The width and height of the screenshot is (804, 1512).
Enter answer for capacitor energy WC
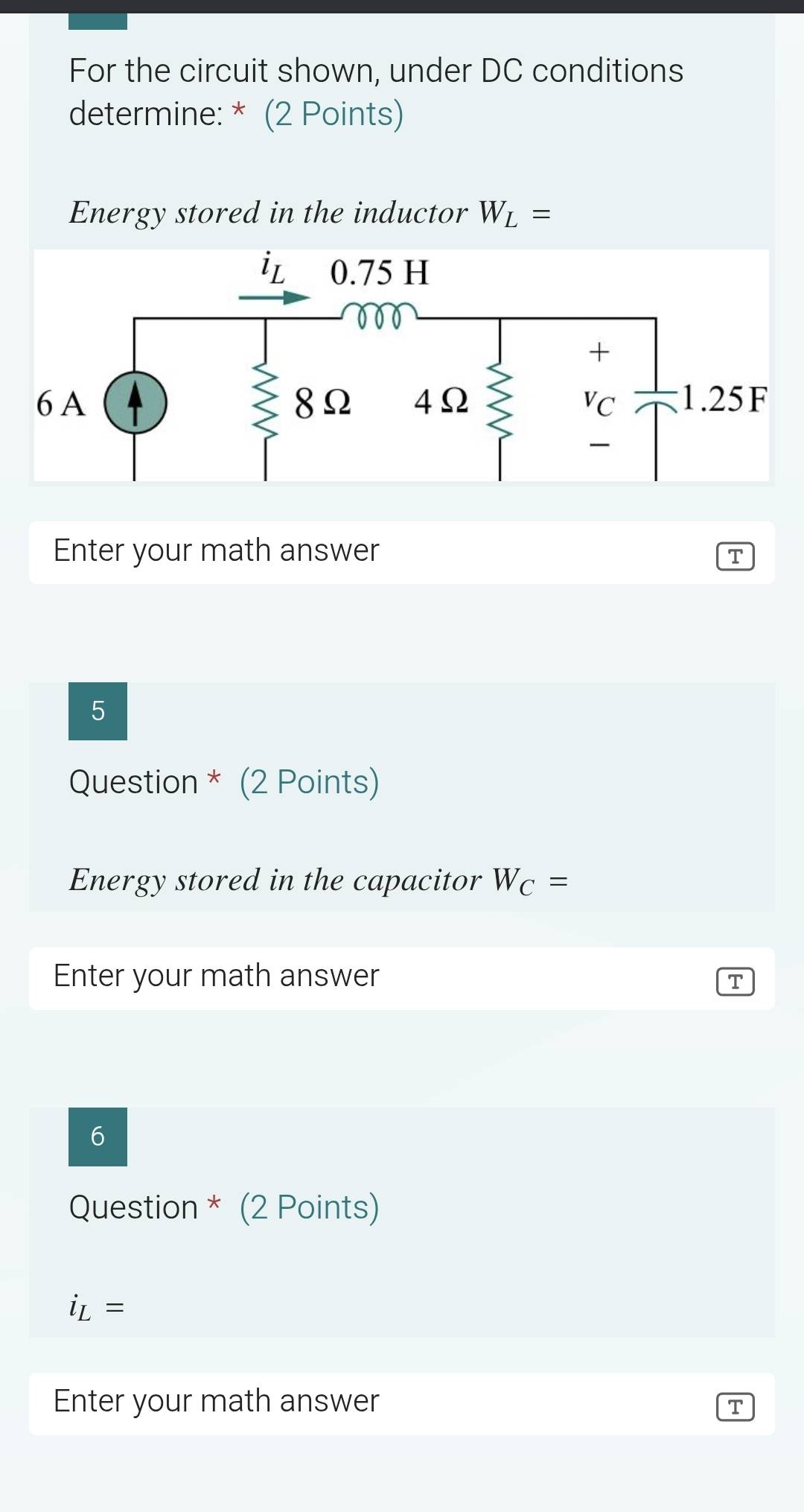click(357, 977)
